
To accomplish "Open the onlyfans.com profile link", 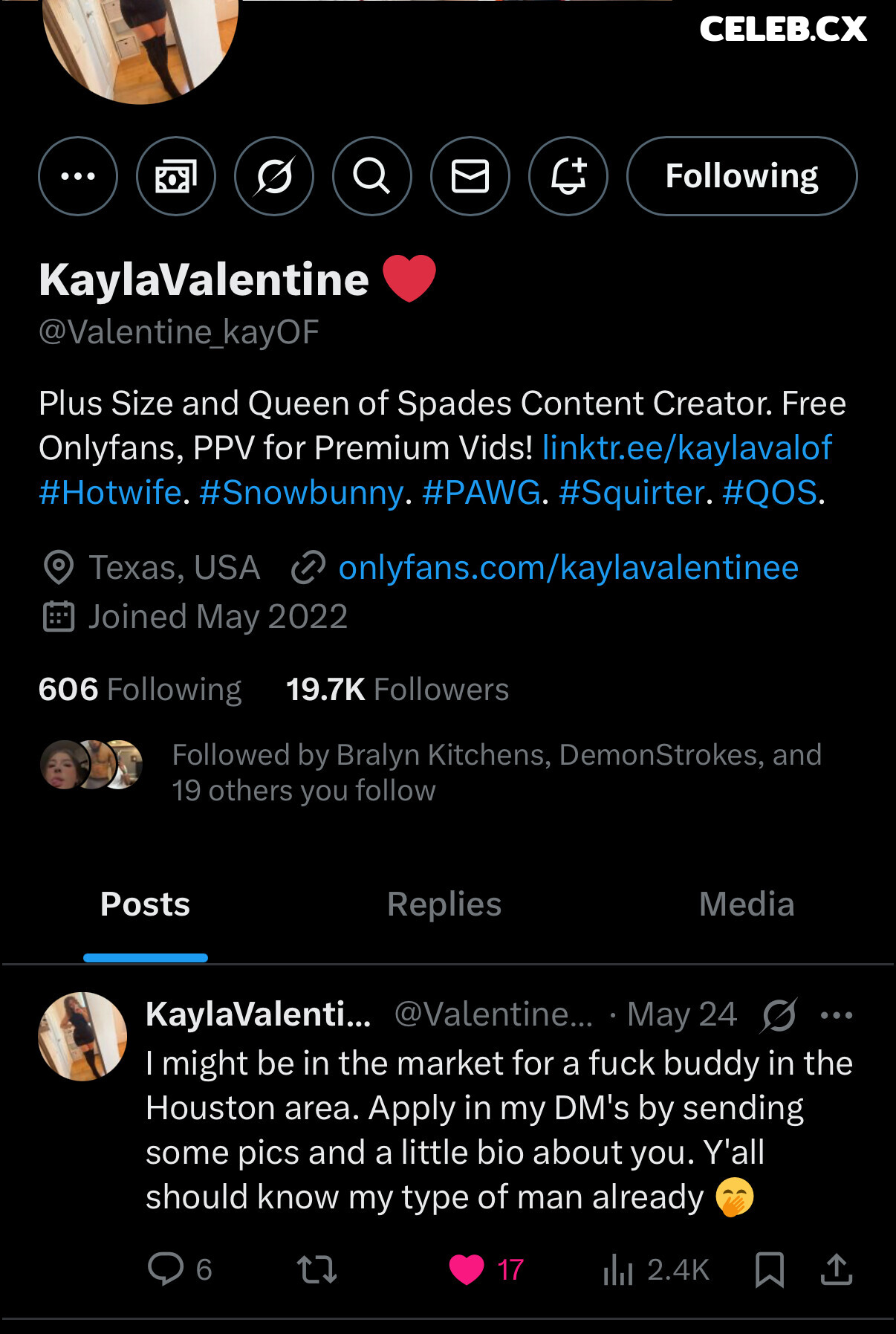I will coord(568,568).
